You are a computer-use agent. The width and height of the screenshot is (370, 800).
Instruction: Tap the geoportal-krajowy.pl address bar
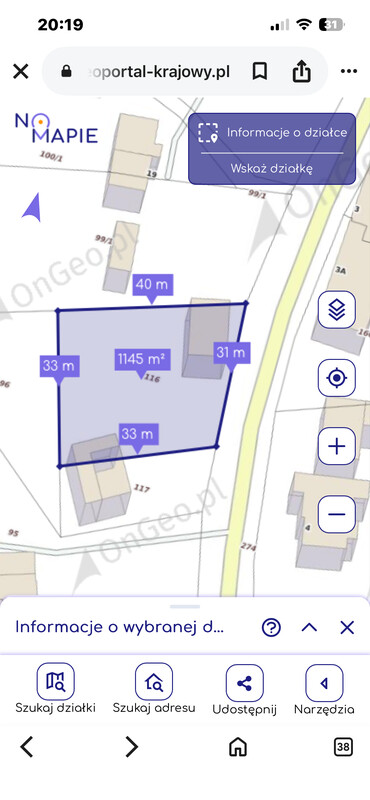(146, 71)
